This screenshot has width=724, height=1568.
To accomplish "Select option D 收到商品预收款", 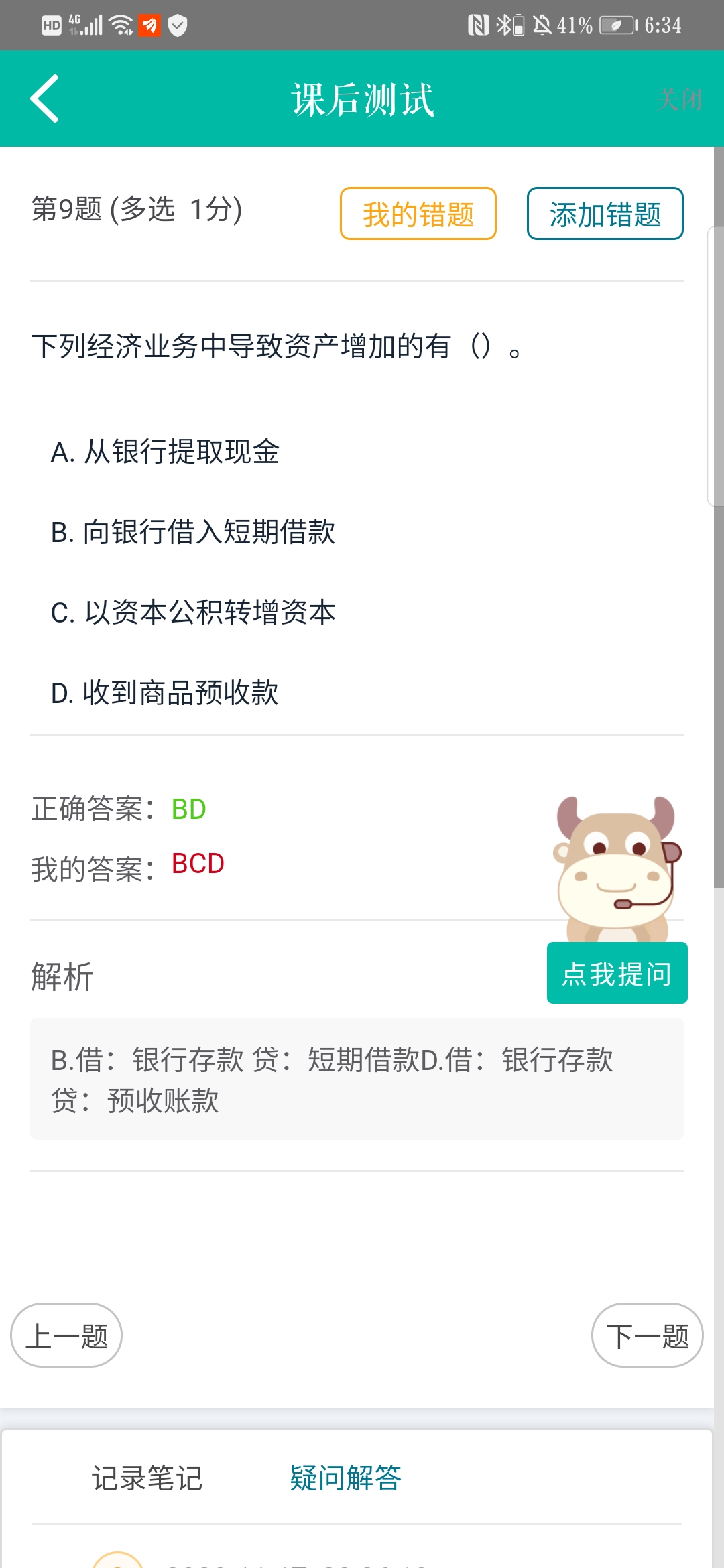I will tap(165, 693).
